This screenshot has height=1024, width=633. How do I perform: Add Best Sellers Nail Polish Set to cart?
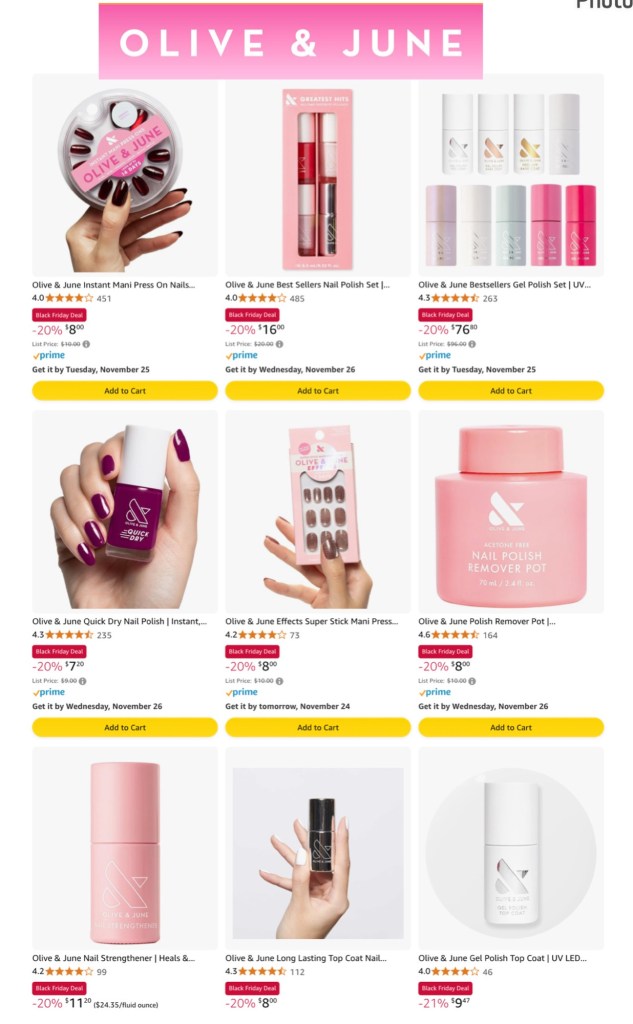pos(318,391)
